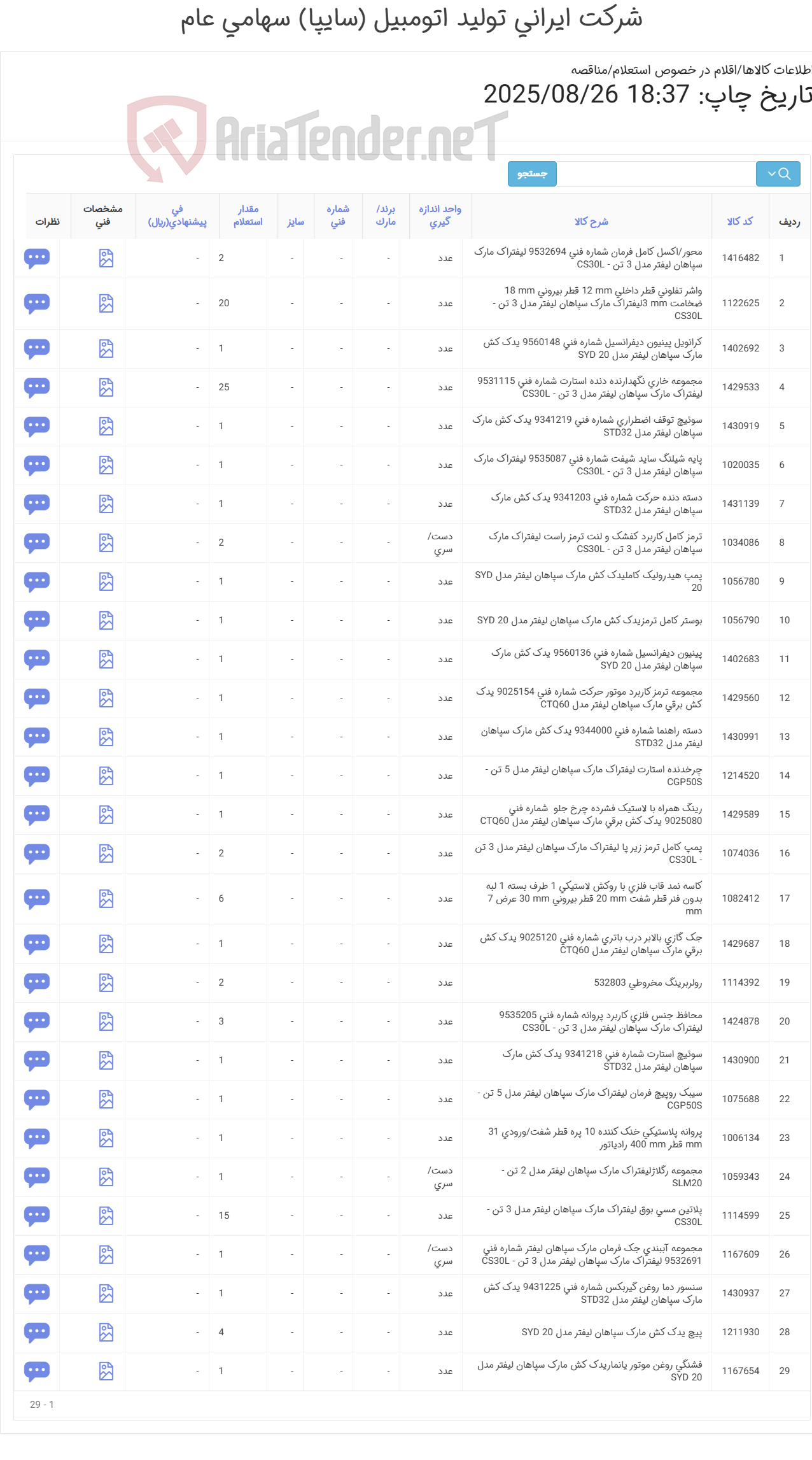Open comments on emergency stop switch row
Viewport: 812px width, 1460px height.
click(x=38, y=425)
